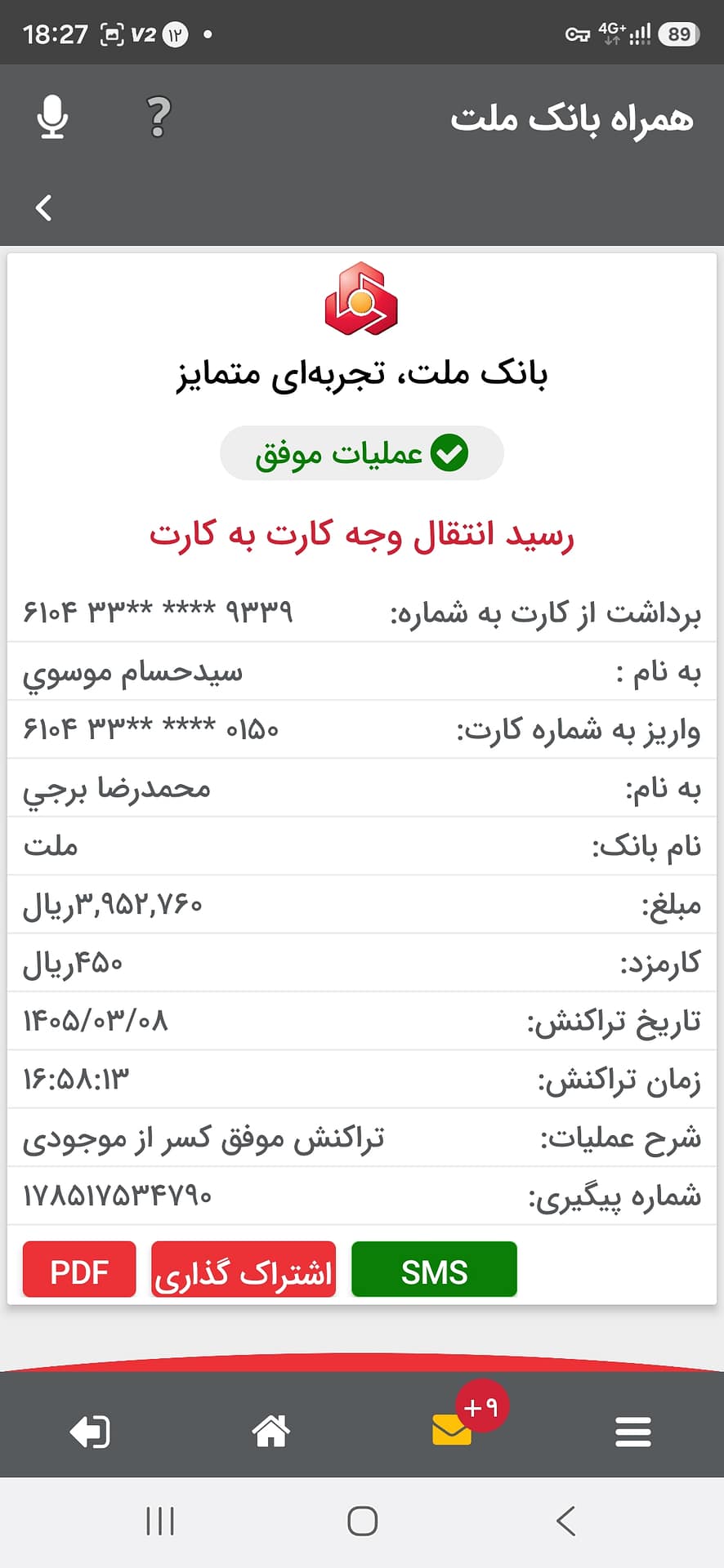
Task: Tap the logout exit icon
Action: click(x=90, y=1432)
